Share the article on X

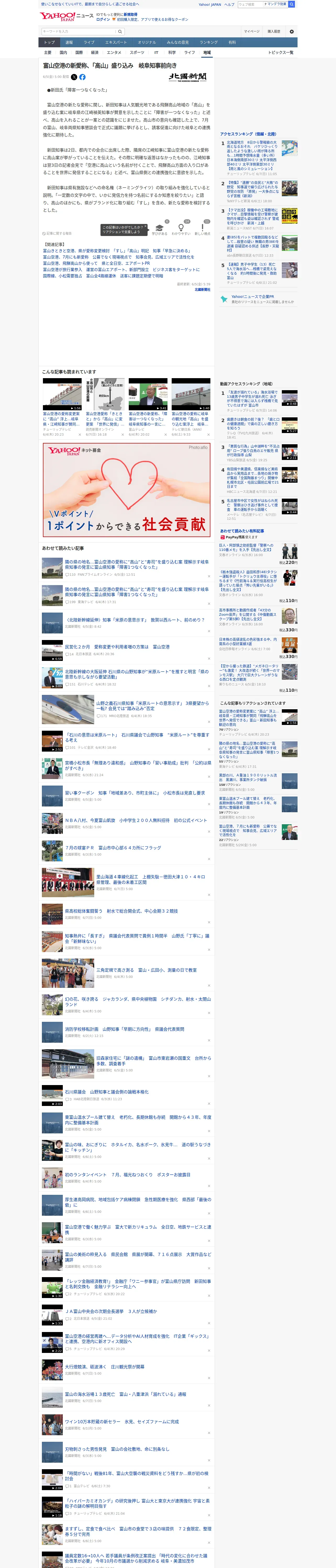point(74,77)
